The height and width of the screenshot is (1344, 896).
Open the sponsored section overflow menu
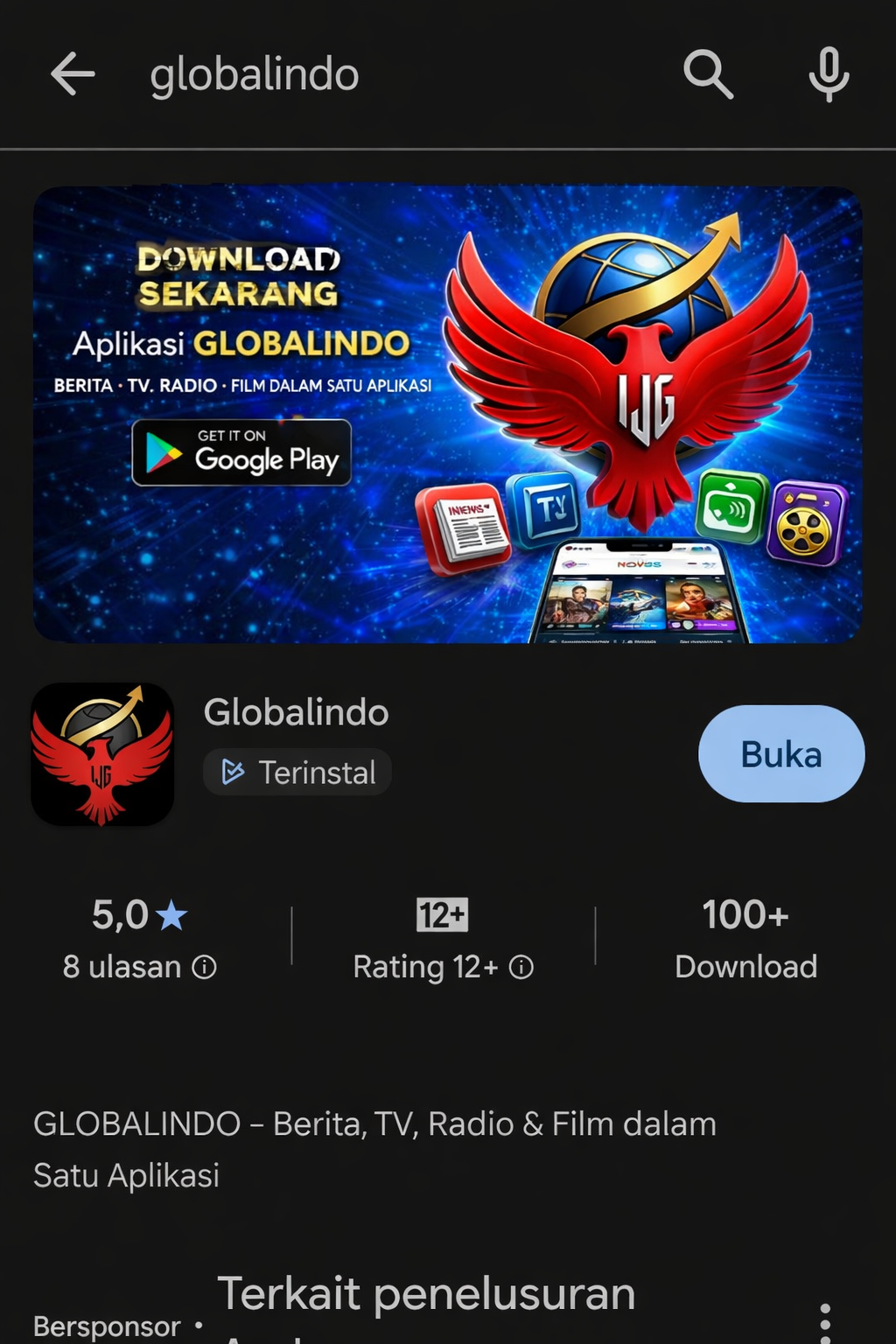824,1321
